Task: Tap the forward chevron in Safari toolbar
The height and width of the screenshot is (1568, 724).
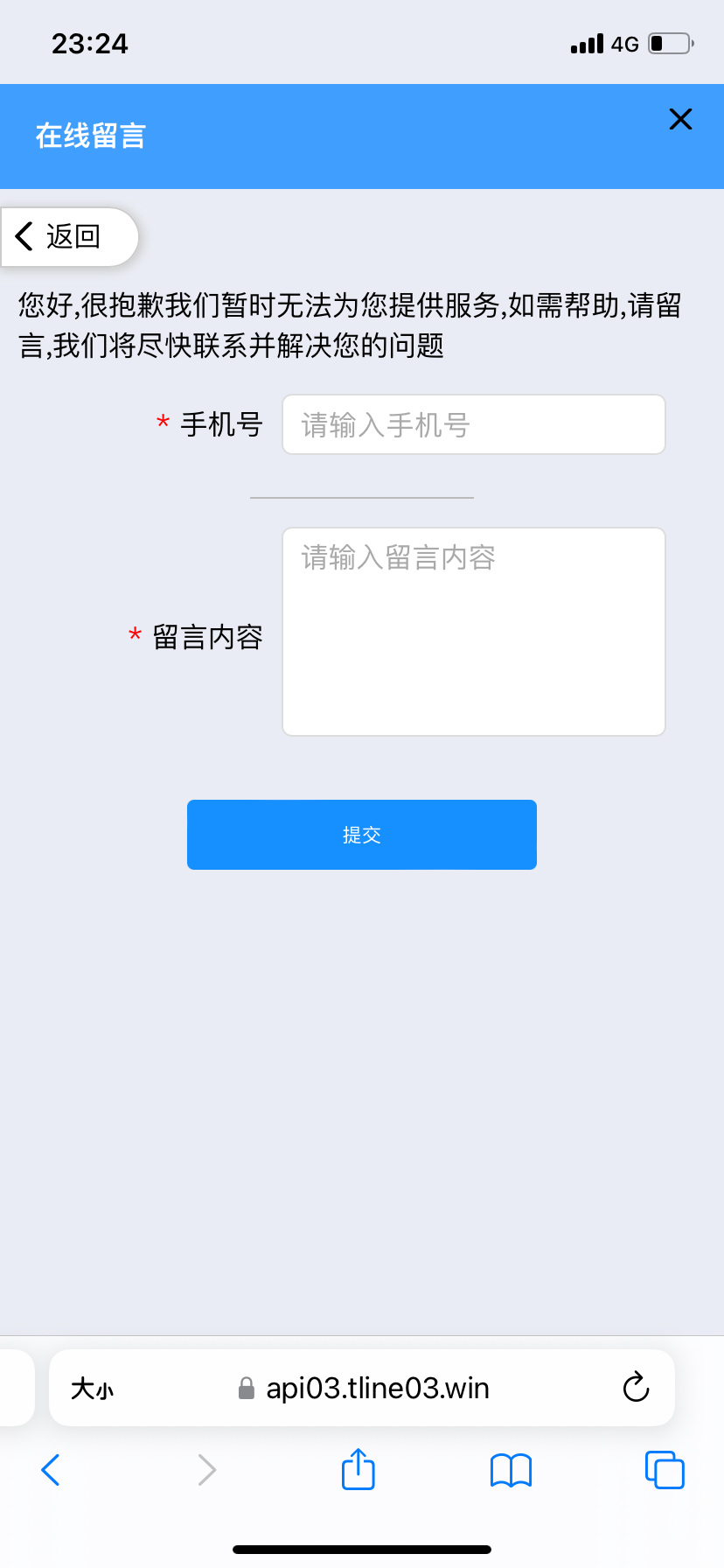Action: [205, 1470]
